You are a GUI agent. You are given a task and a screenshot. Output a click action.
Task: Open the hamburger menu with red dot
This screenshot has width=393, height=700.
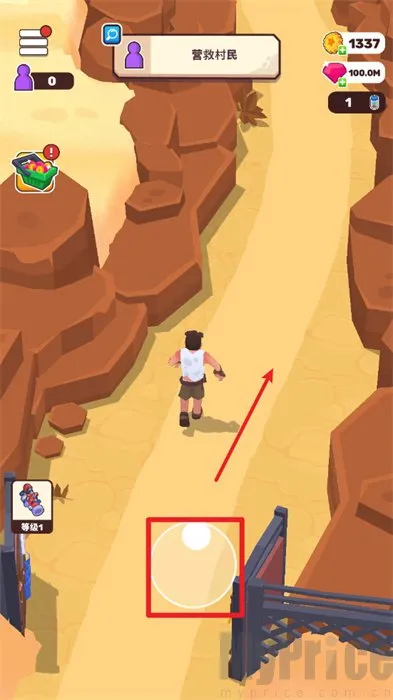[34, 42]
